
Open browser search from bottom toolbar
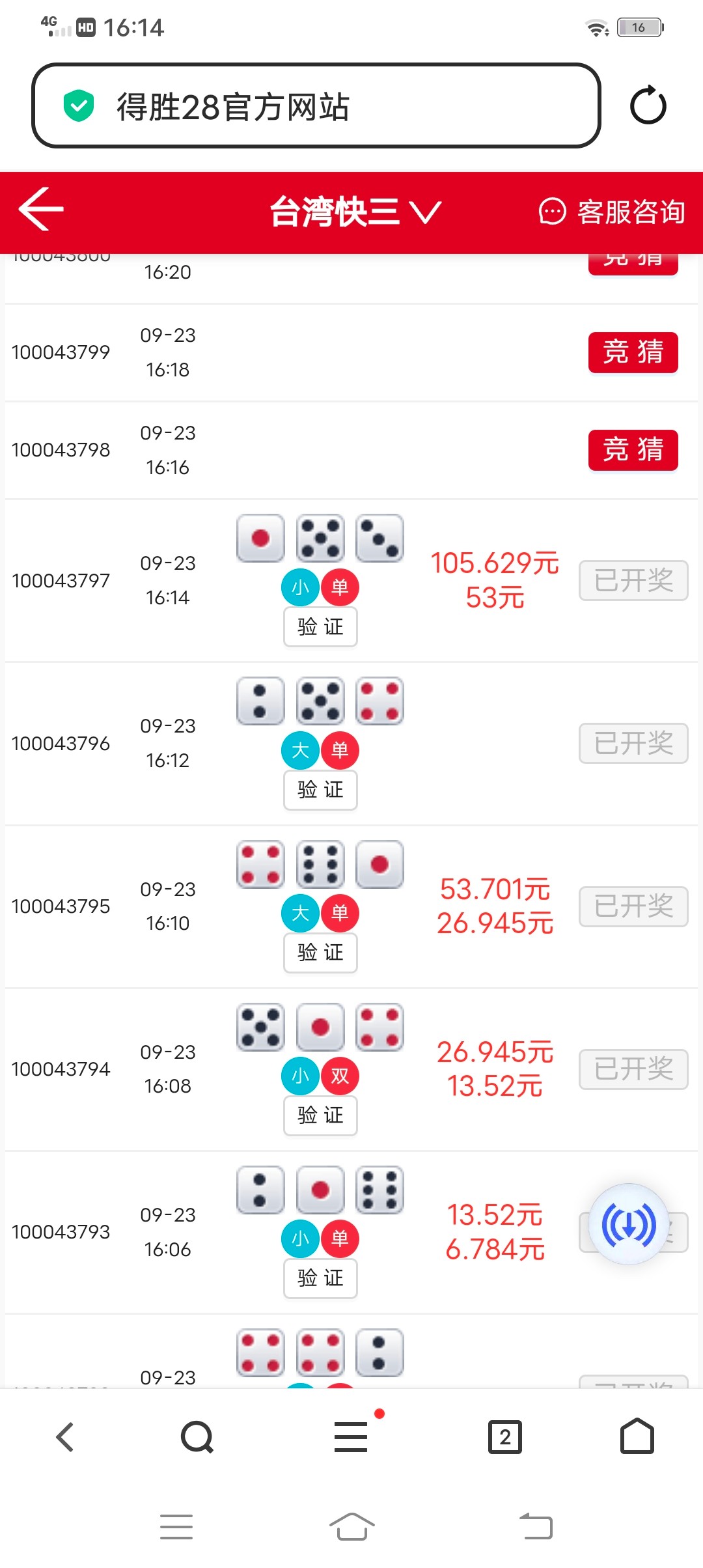tap(197, 1436)
